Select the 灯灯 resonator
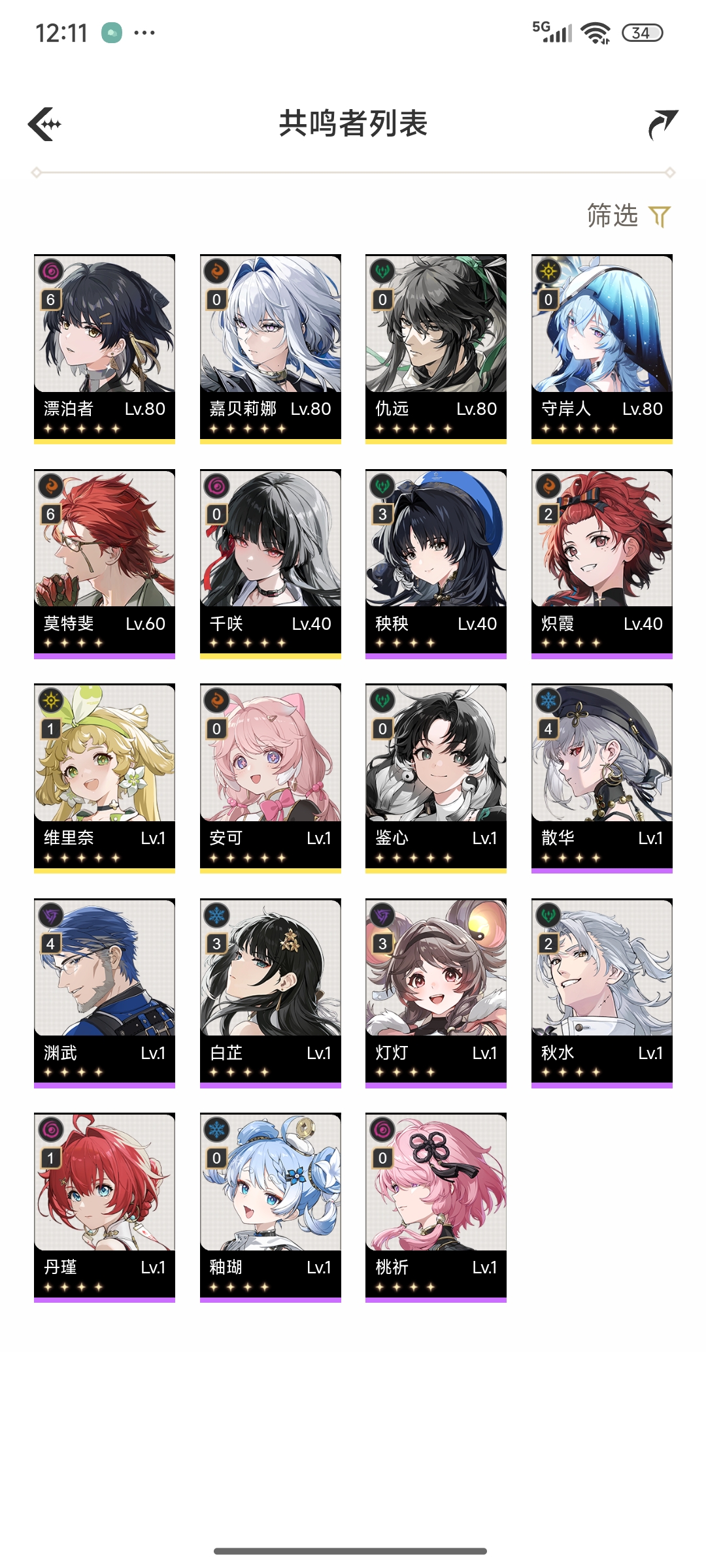The height and width of the screenshot is (1568, 706). tap(436, 992)
